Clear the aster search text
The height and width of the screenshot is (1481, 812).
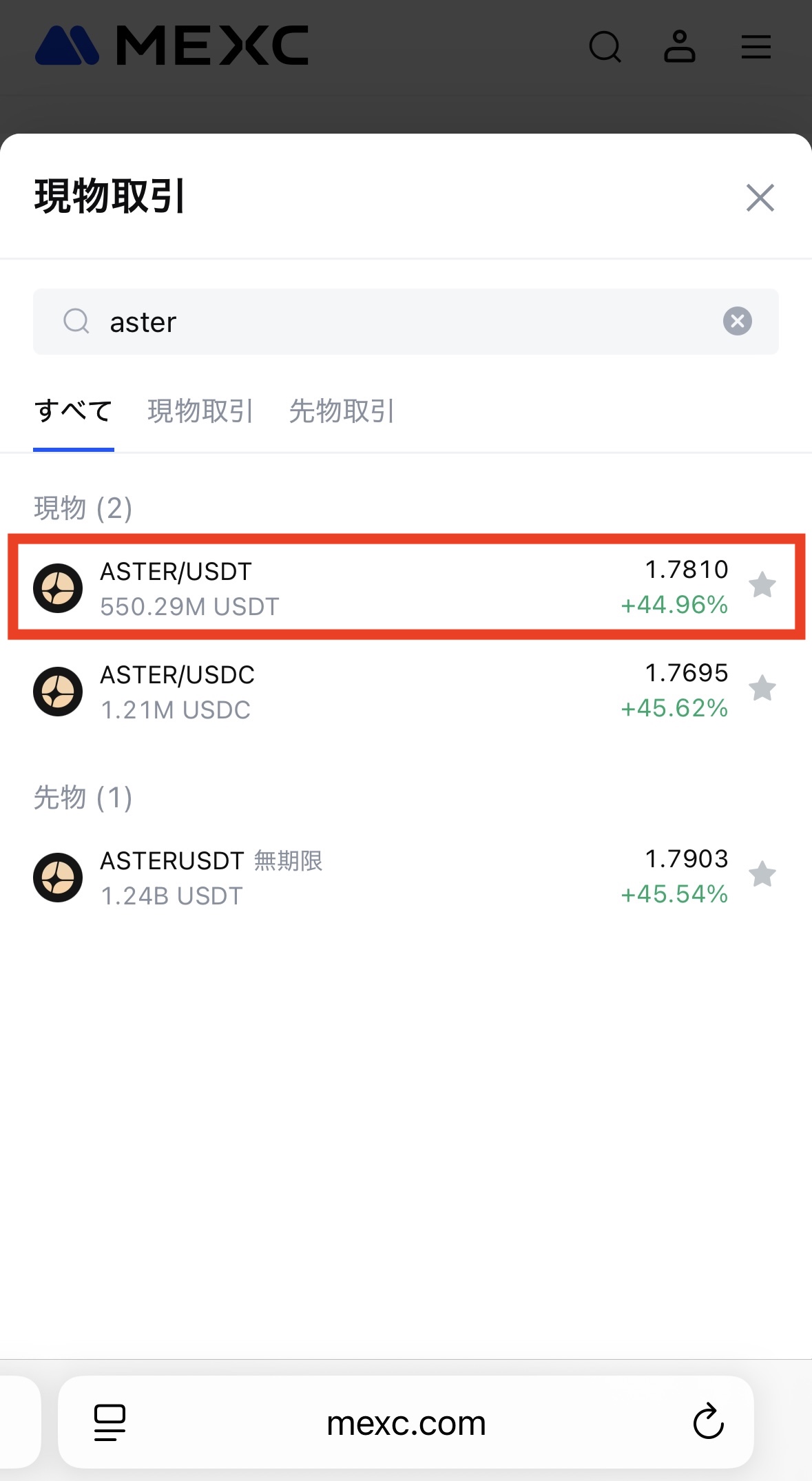737,321
